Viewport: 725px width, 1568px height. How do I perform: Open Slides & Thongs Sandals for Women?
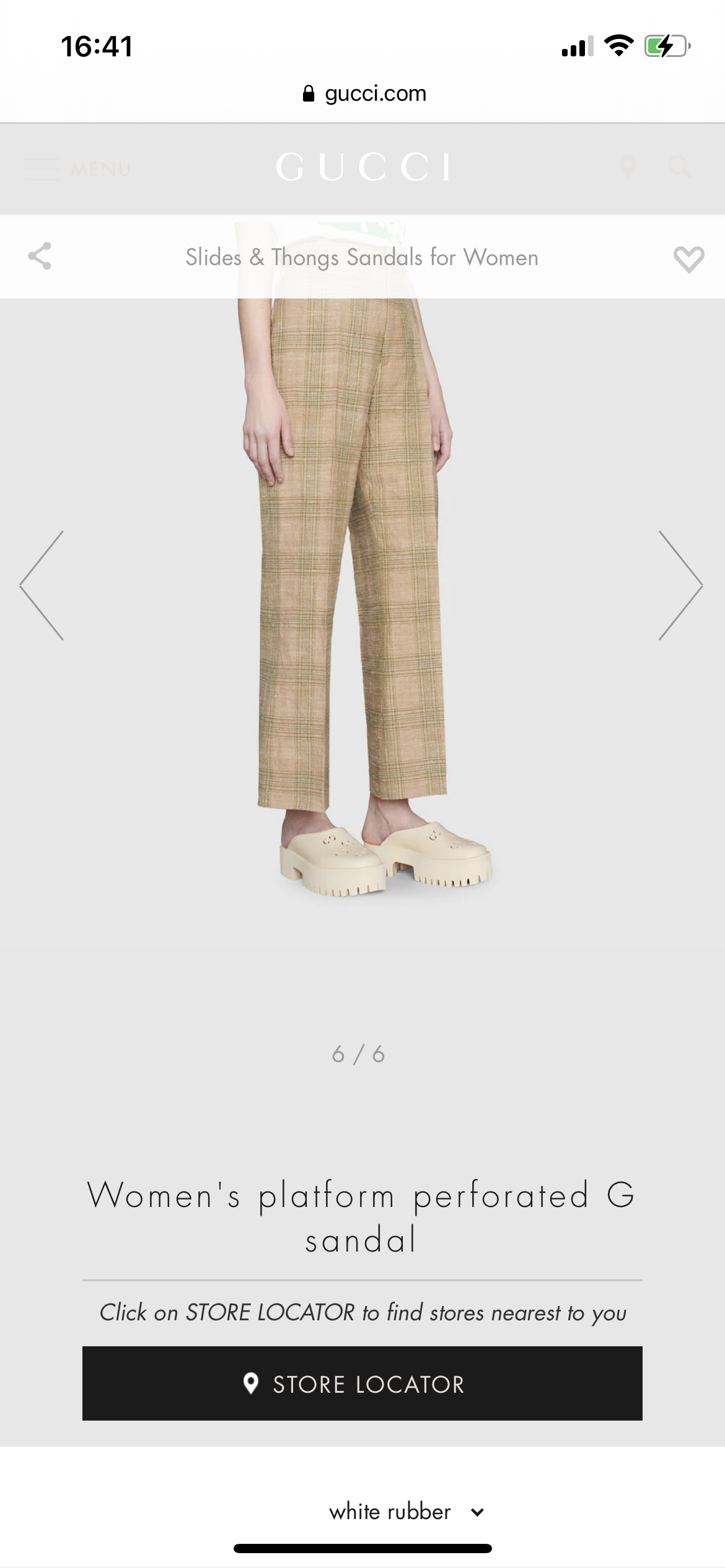click(362, 257)
